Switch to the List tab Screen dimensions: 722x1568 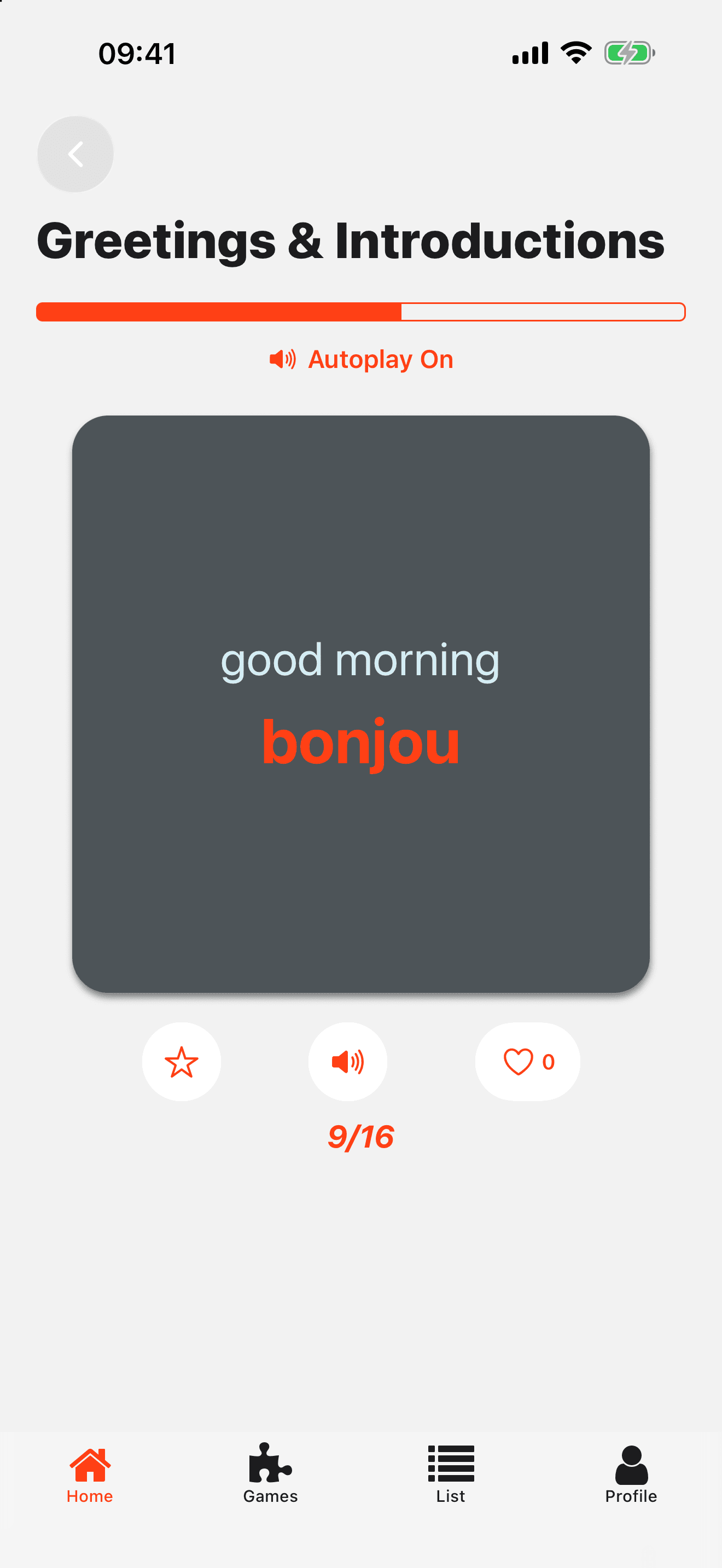pos(451,1475)
